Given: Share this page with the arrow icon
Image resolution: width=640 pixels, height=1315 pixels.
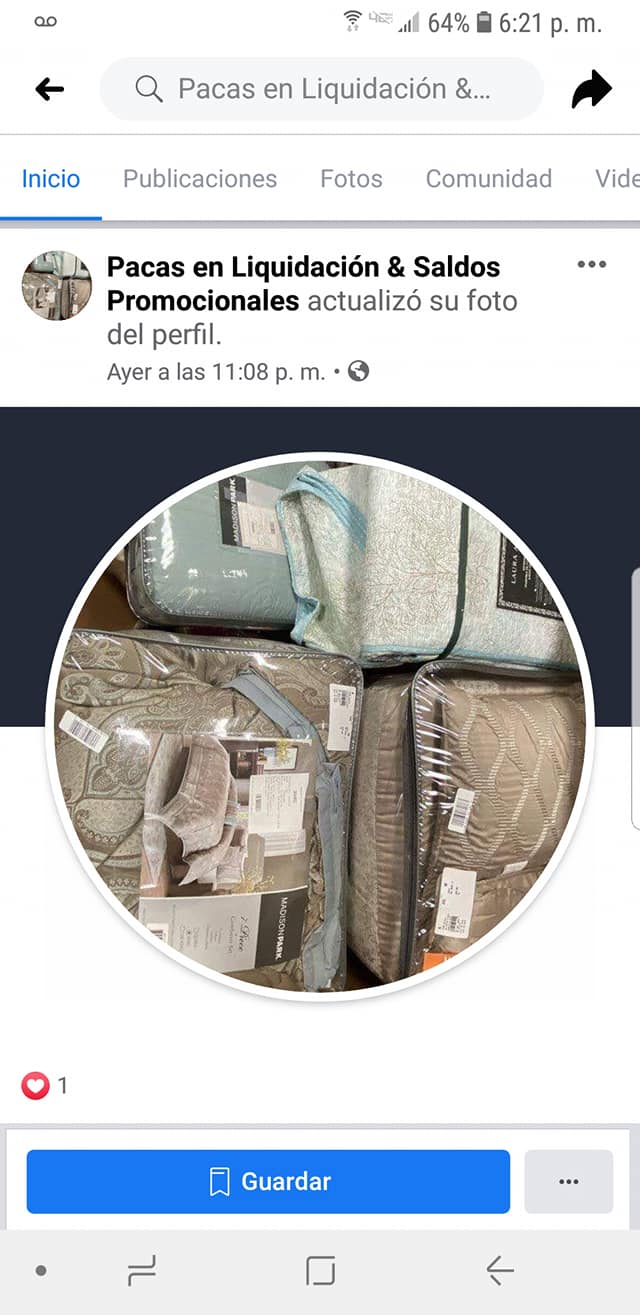Looking at the screenshot, I should (591, 89).
